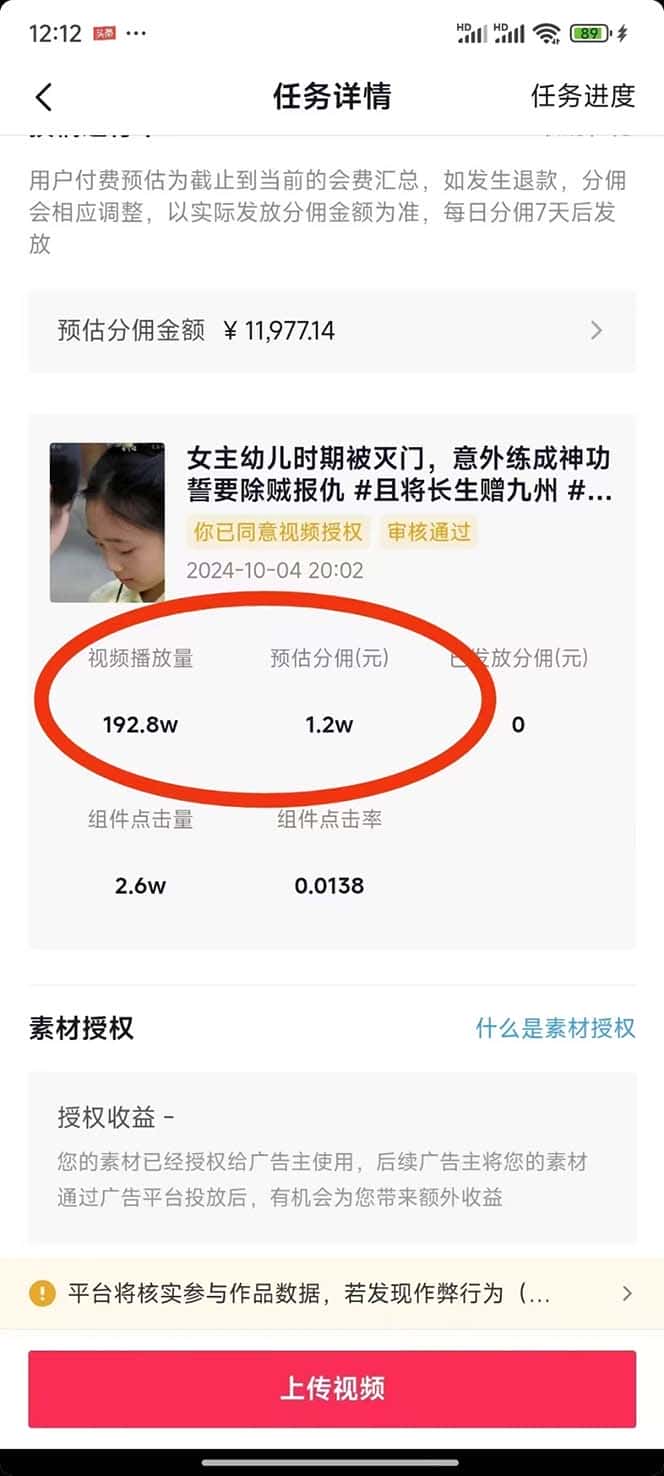Tap the red 上传视频 button
Viewport: 664px width, 1476px height.
pyautogui.click(x=331, y=1388)
